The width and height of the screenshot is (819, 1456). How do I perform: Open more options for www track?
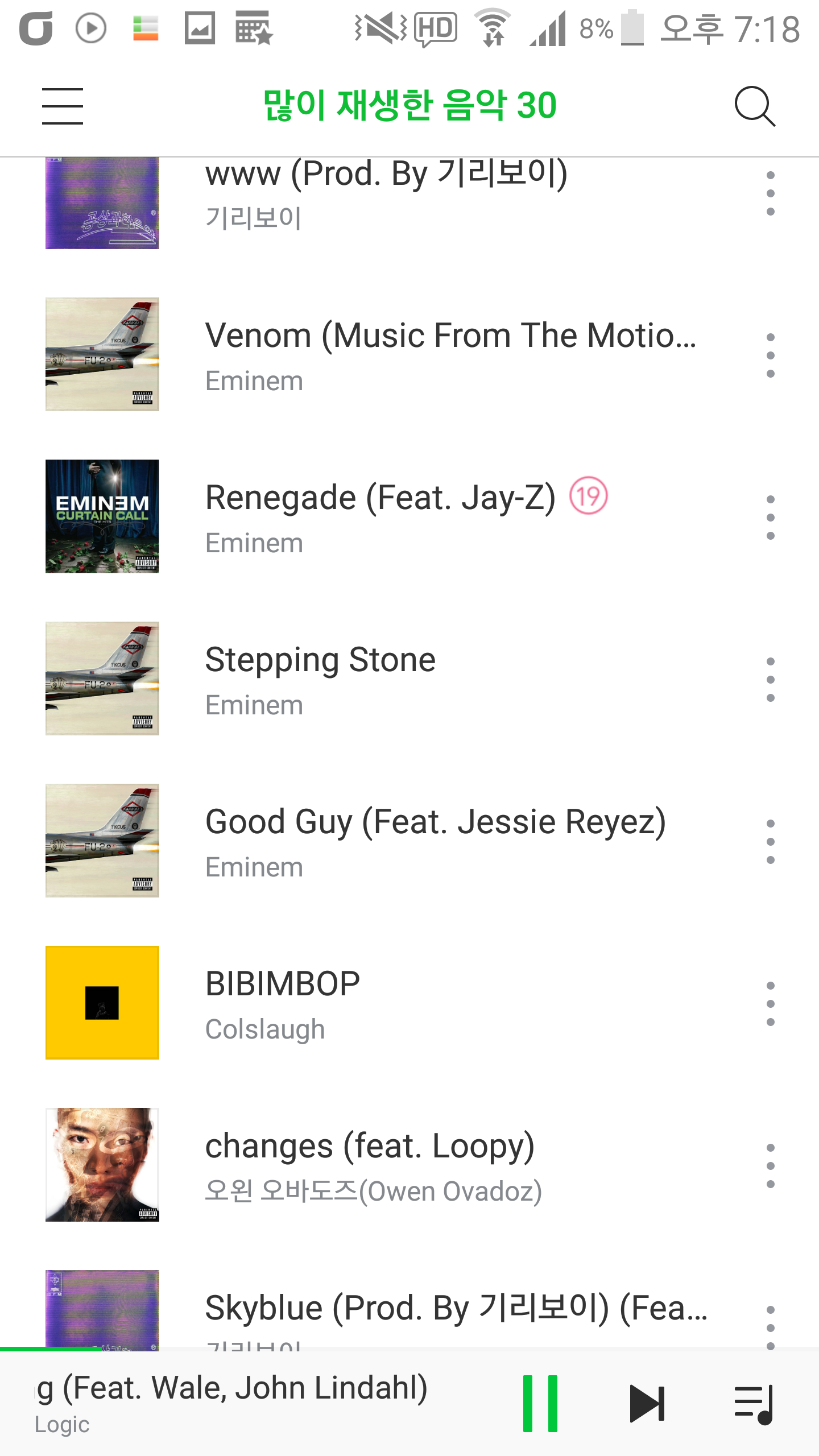pyautogui.click(x=770, y=193)
